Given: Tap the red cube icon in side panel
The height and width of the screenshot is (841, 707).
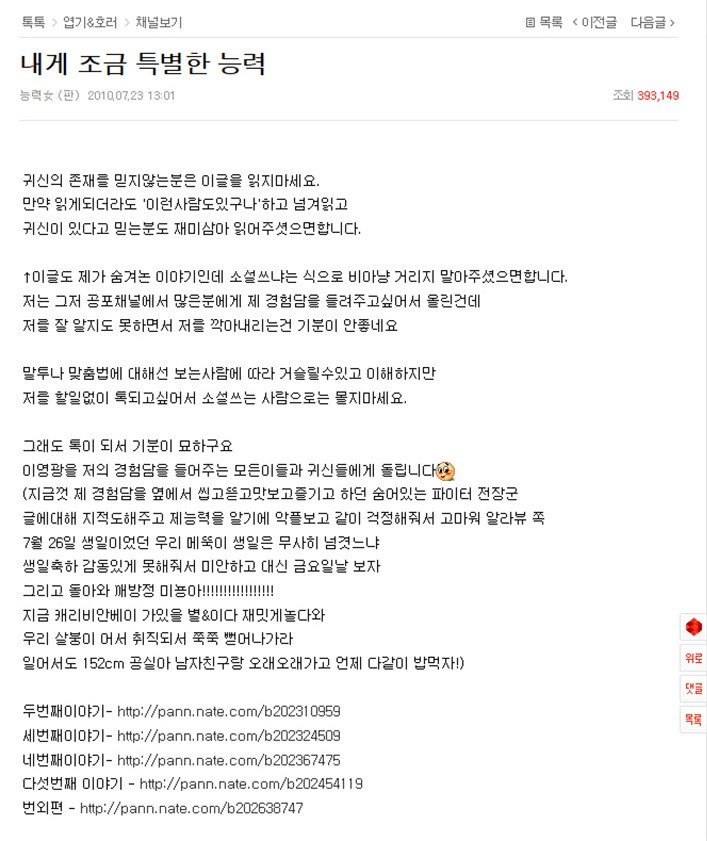Looking at the screenshot, I should pyautogui.click(x=694, y=627).
